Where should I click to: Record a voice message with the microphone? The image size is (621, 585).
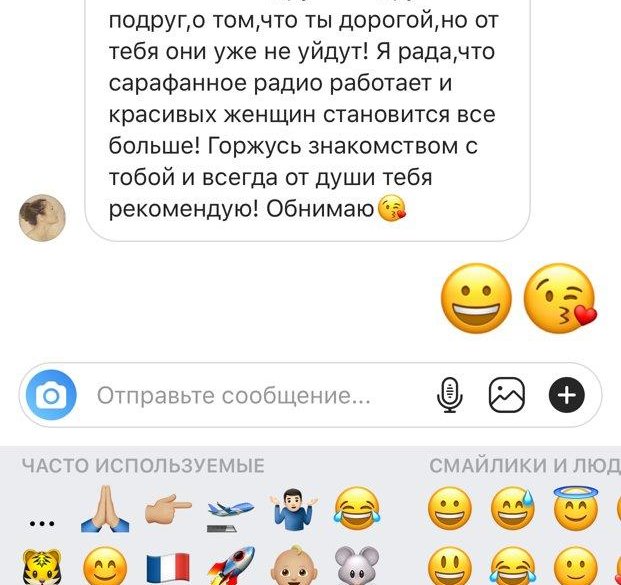click(x=451, y=397)
